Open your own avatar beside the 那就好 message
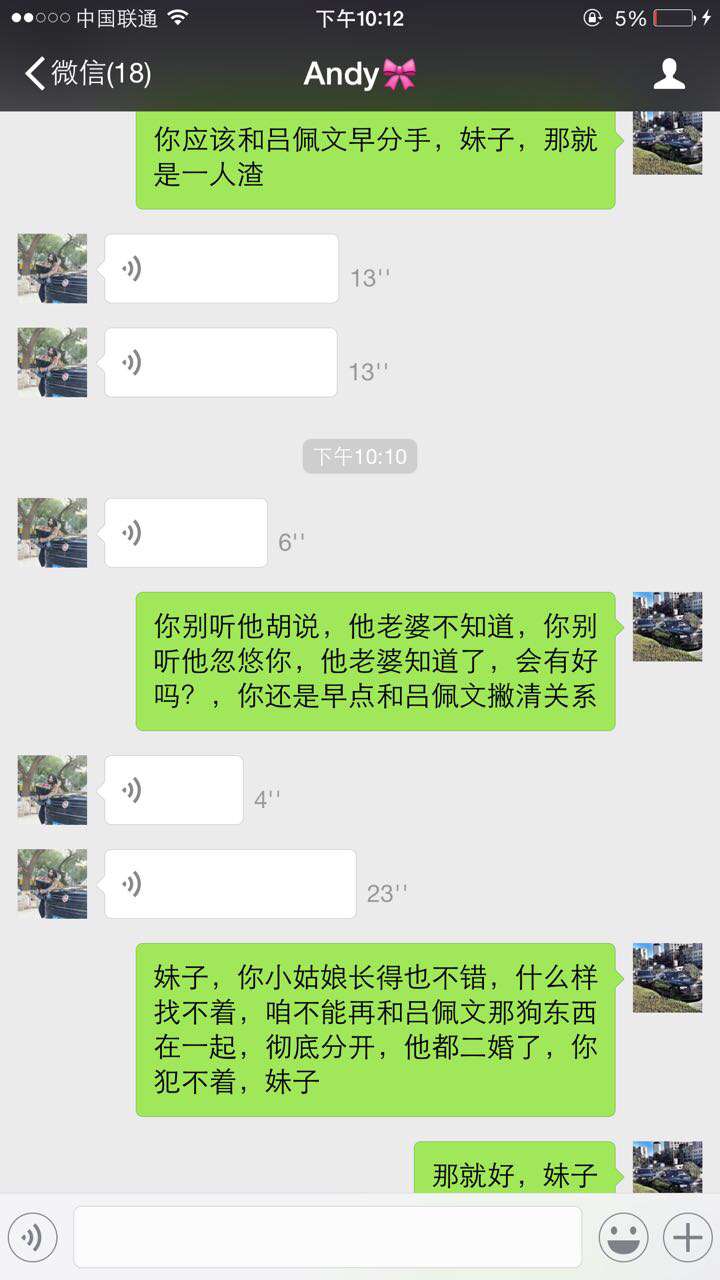This screenshot has height=1280, width=720. point(667,1167)
